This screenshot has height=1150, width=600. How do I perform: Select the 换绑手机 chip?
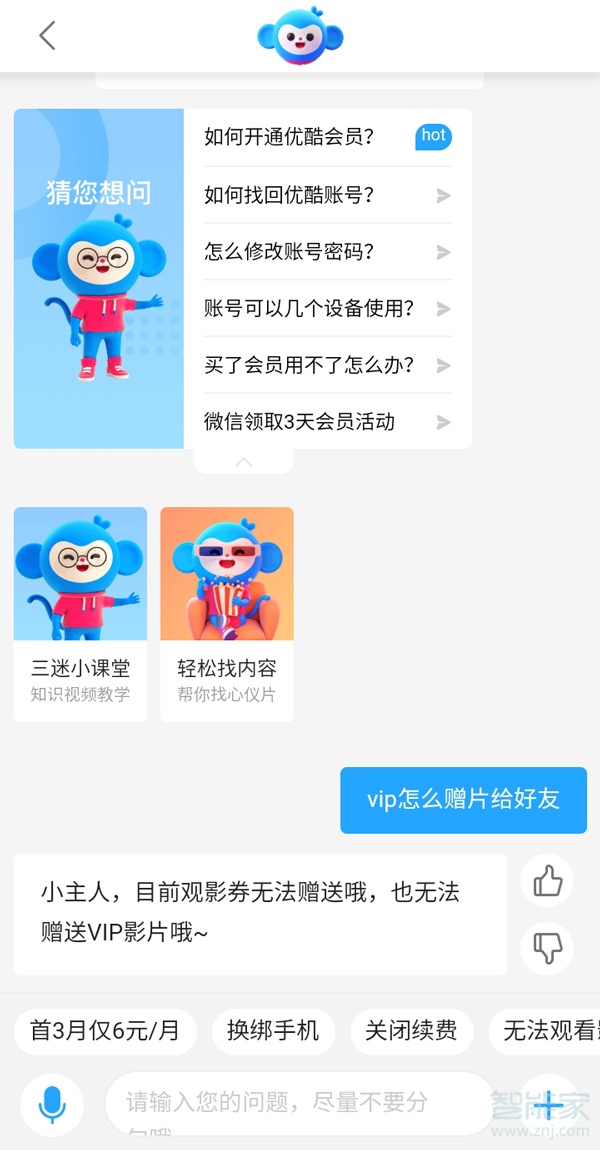tap(273, 1031)
